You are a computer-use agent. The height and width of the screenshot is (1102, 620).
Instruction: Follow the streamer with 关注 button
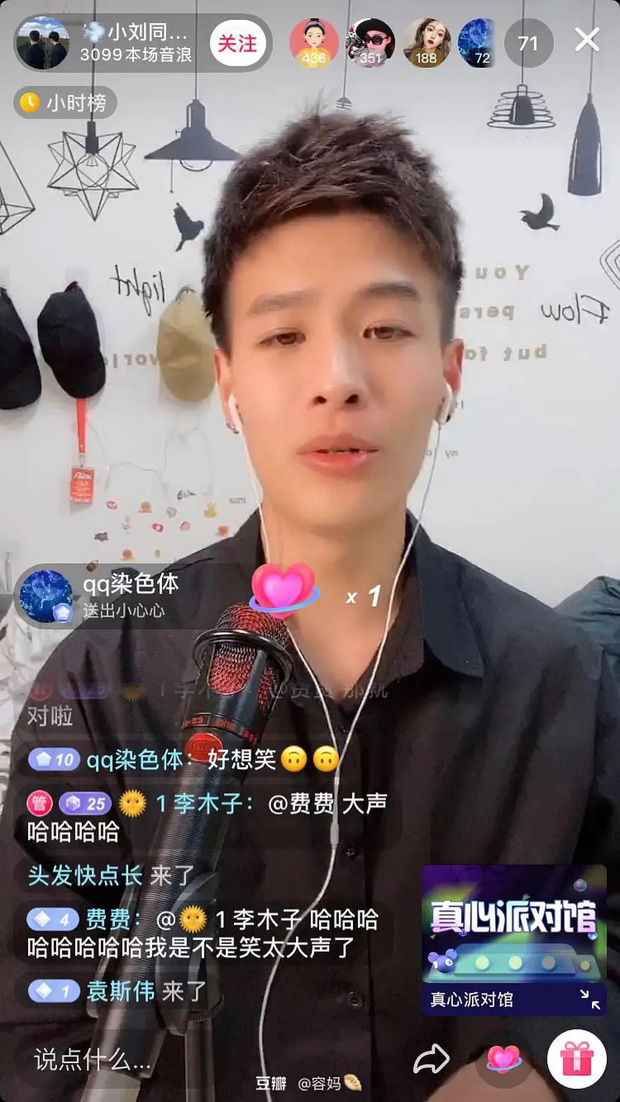238,44
